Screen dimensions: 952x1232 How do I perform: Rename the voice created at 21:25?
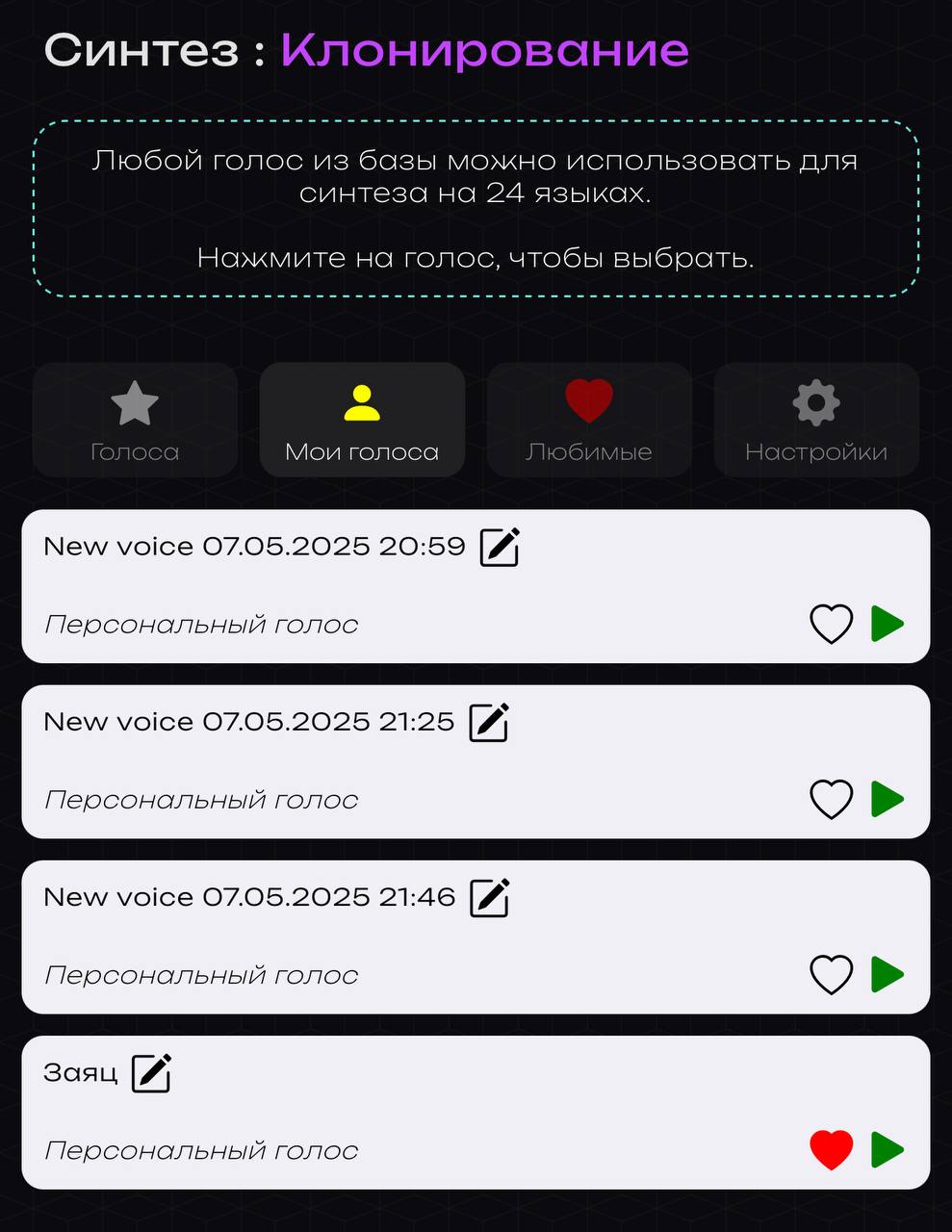(489, 722)
